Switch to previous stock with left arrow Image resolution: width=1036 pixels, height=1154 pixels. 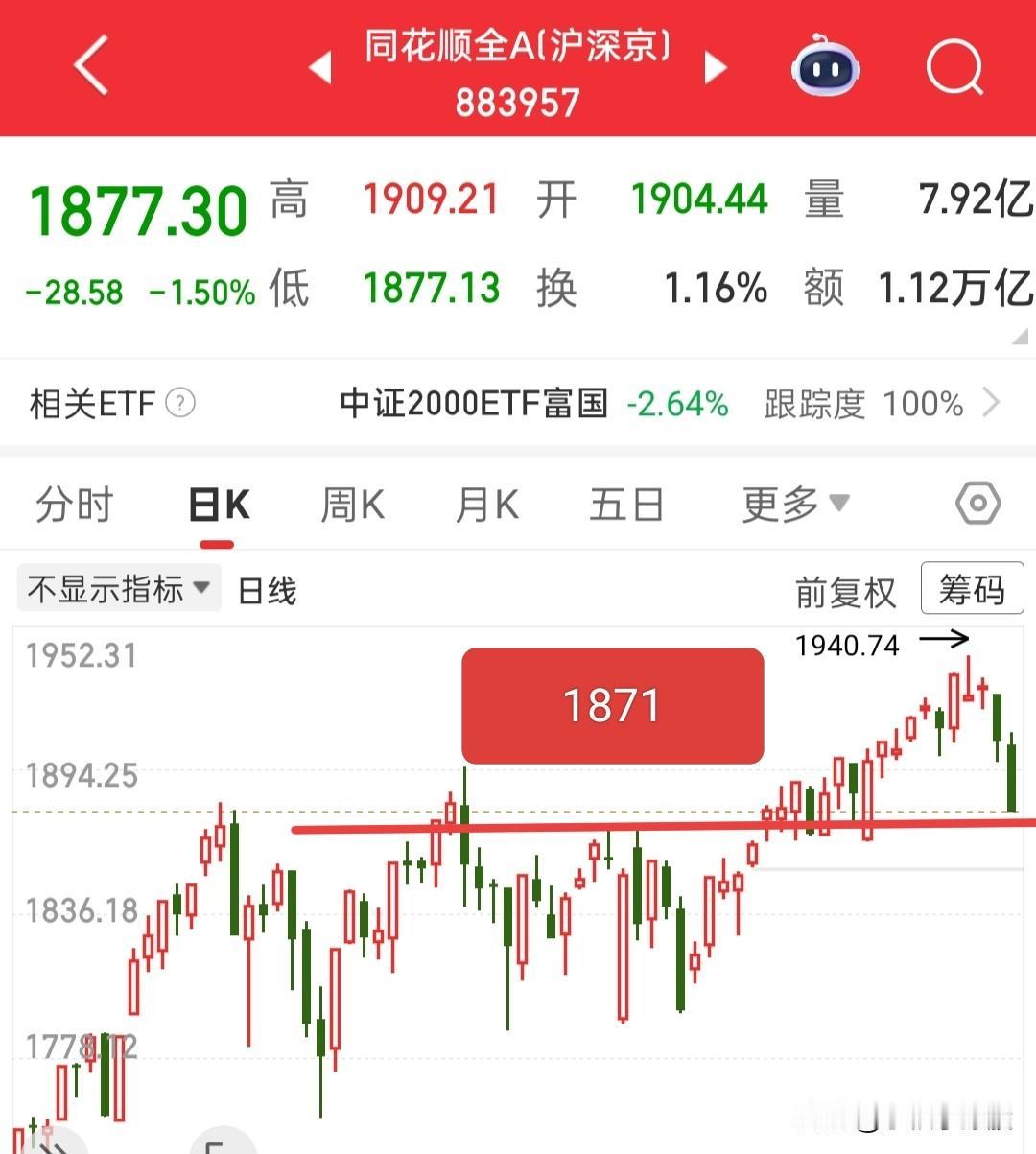[x=320, y=67]
